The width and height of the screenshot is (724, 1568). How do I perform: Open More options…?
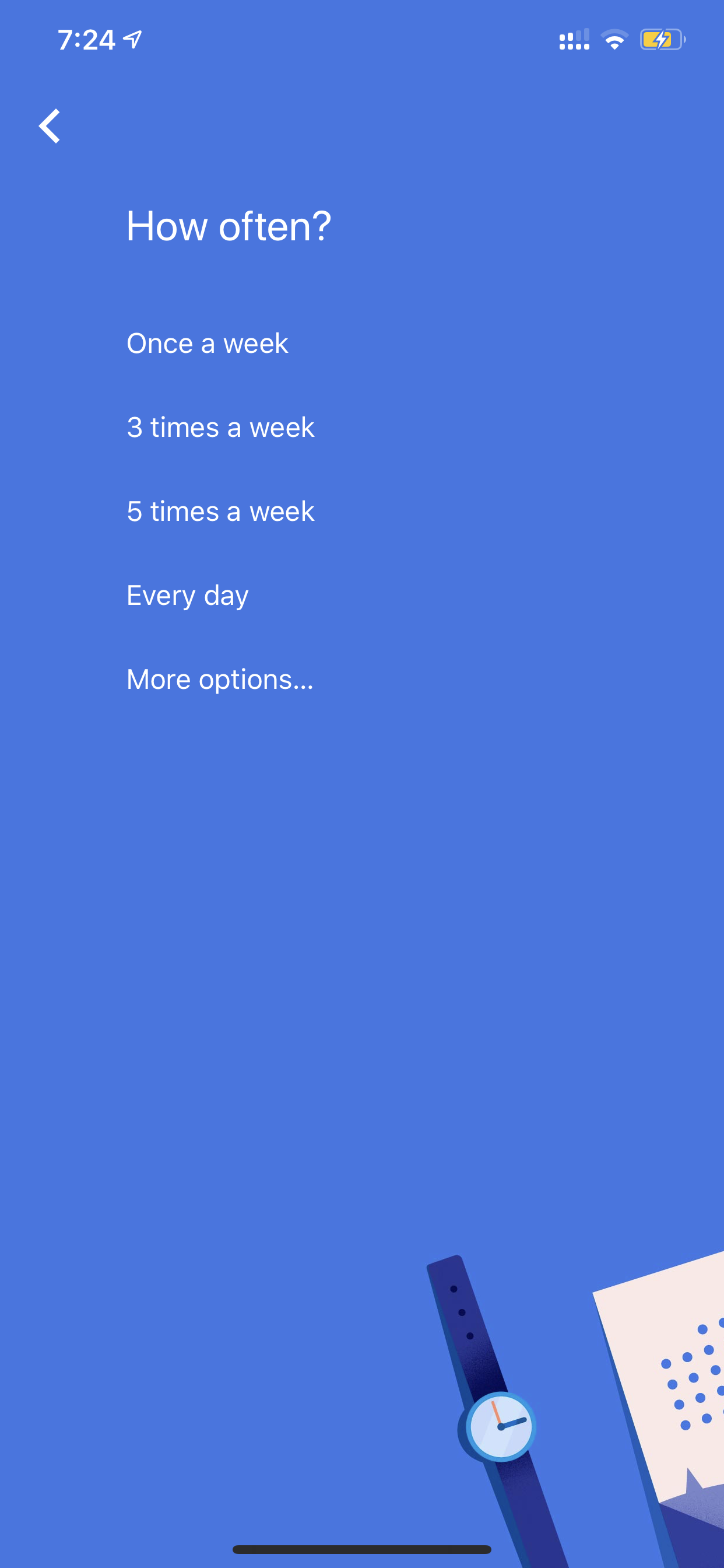(x=220, y=680)
